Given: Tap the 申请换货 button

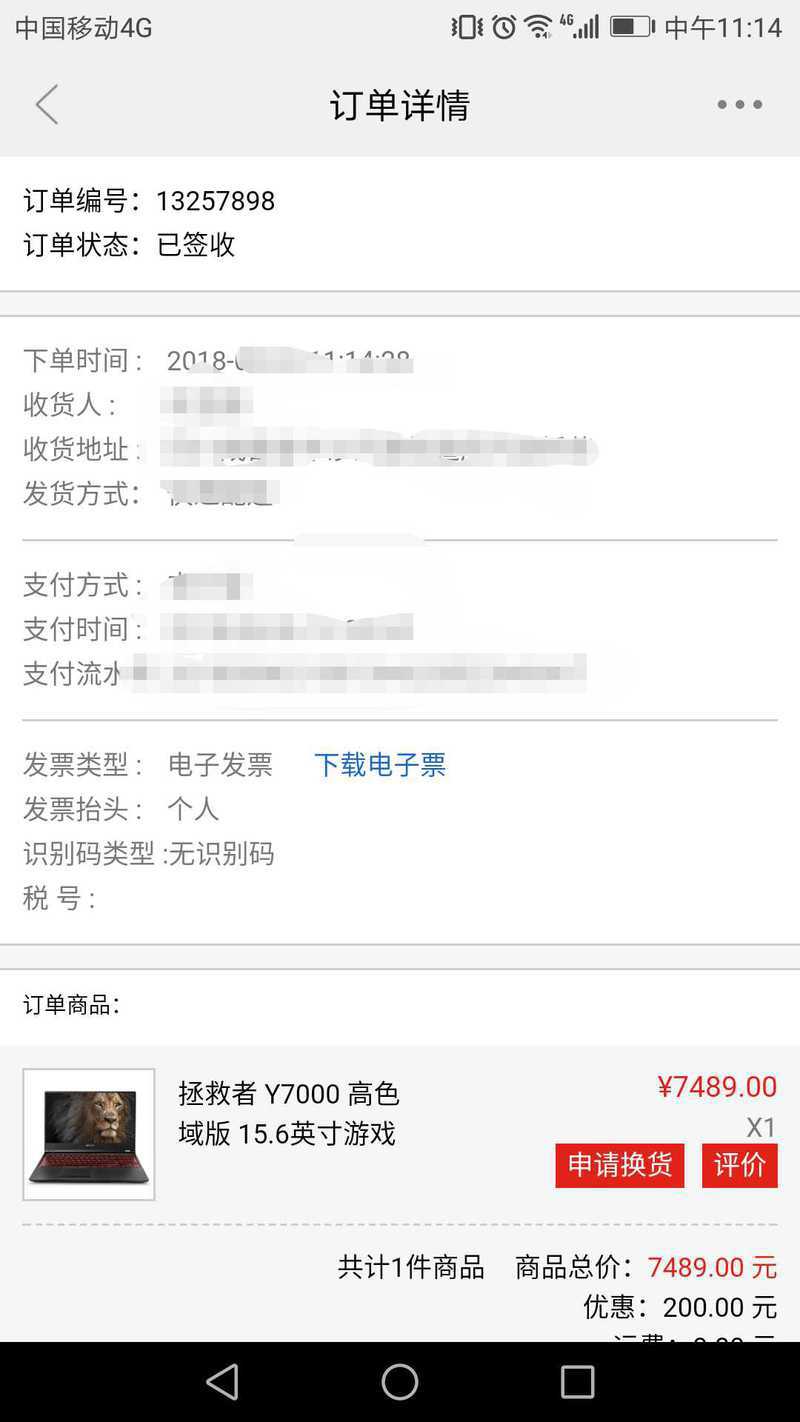Looking at the screenshot, I should pos(620,1165).
